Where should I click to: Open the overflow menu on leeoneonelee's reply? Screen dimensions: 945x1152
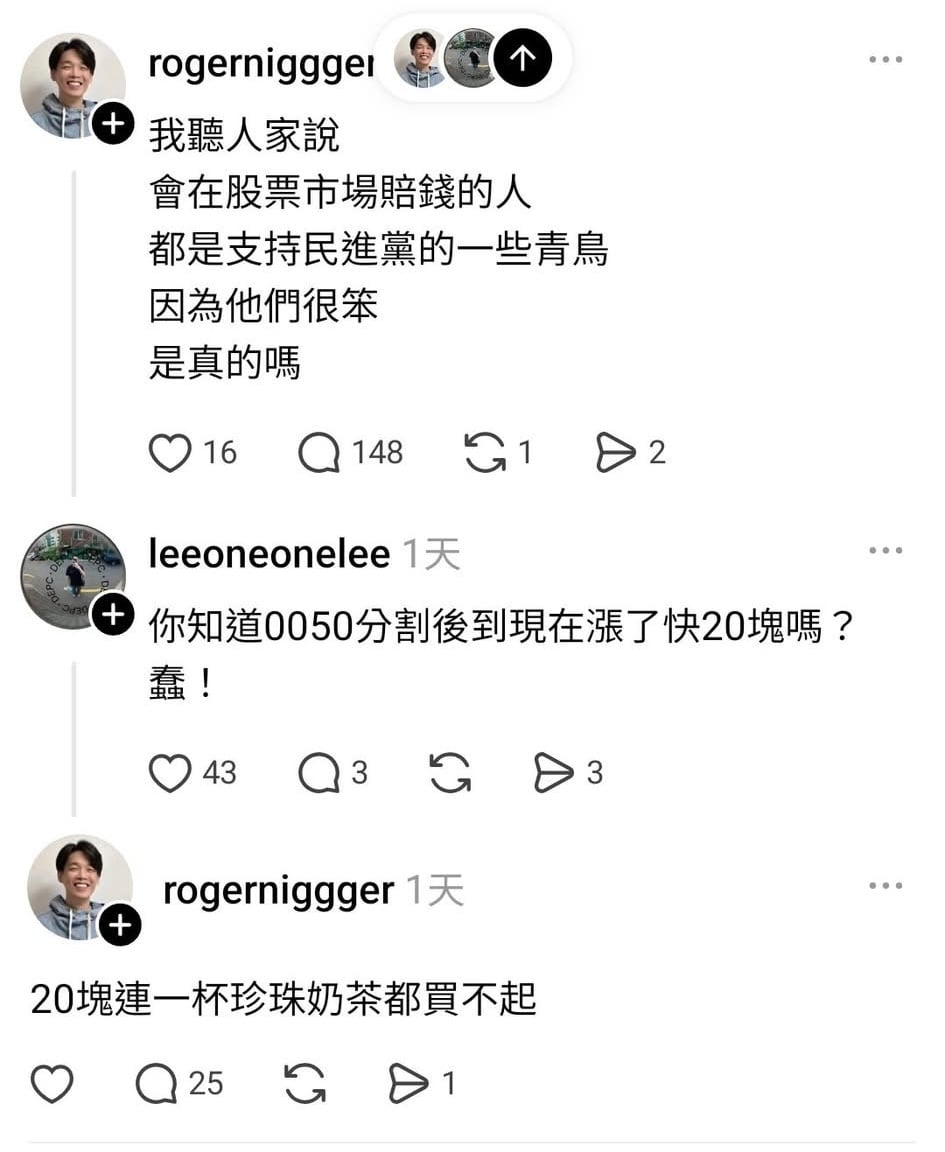click(885, 551)
